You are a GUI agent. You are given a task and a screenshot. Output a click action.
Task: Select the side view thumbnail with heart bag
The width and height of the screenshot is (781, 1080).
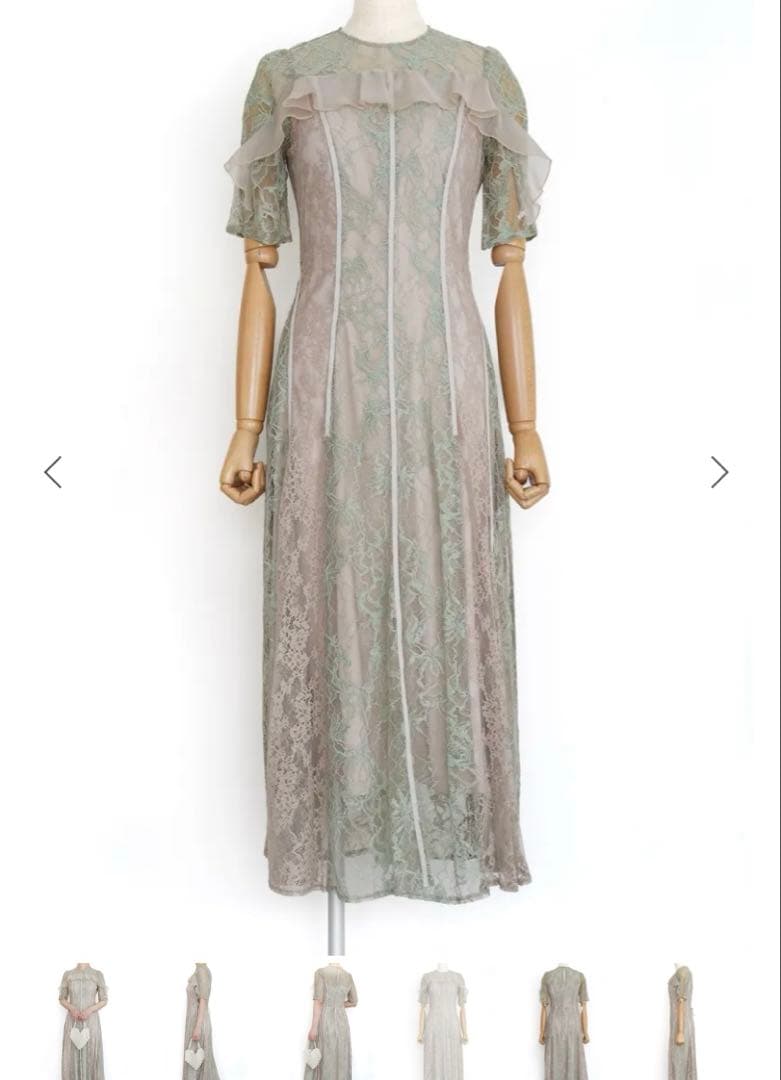pos(200,1020)
